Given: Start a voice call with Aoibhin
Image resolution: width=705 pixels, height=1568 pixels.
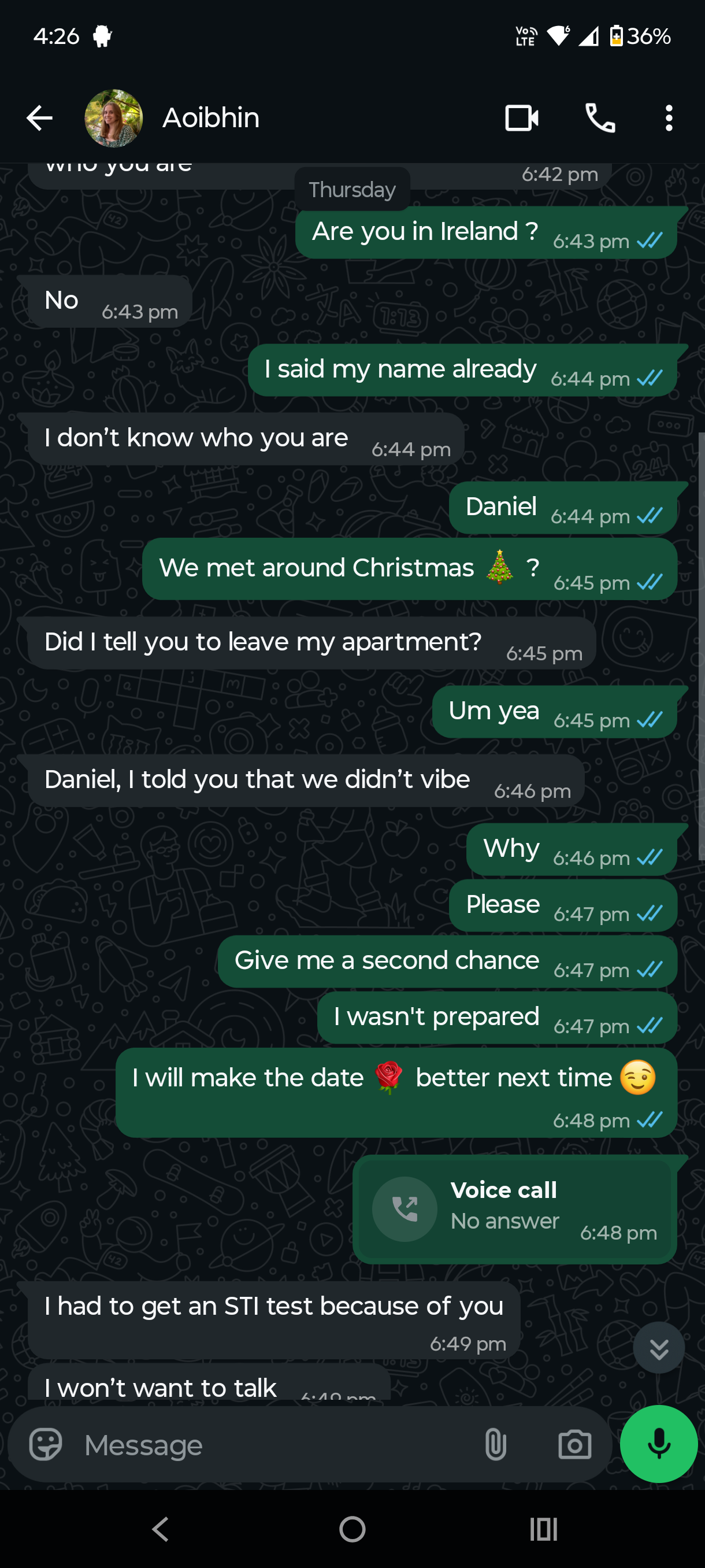Looking at the screenshot, I should click(600, 118).
